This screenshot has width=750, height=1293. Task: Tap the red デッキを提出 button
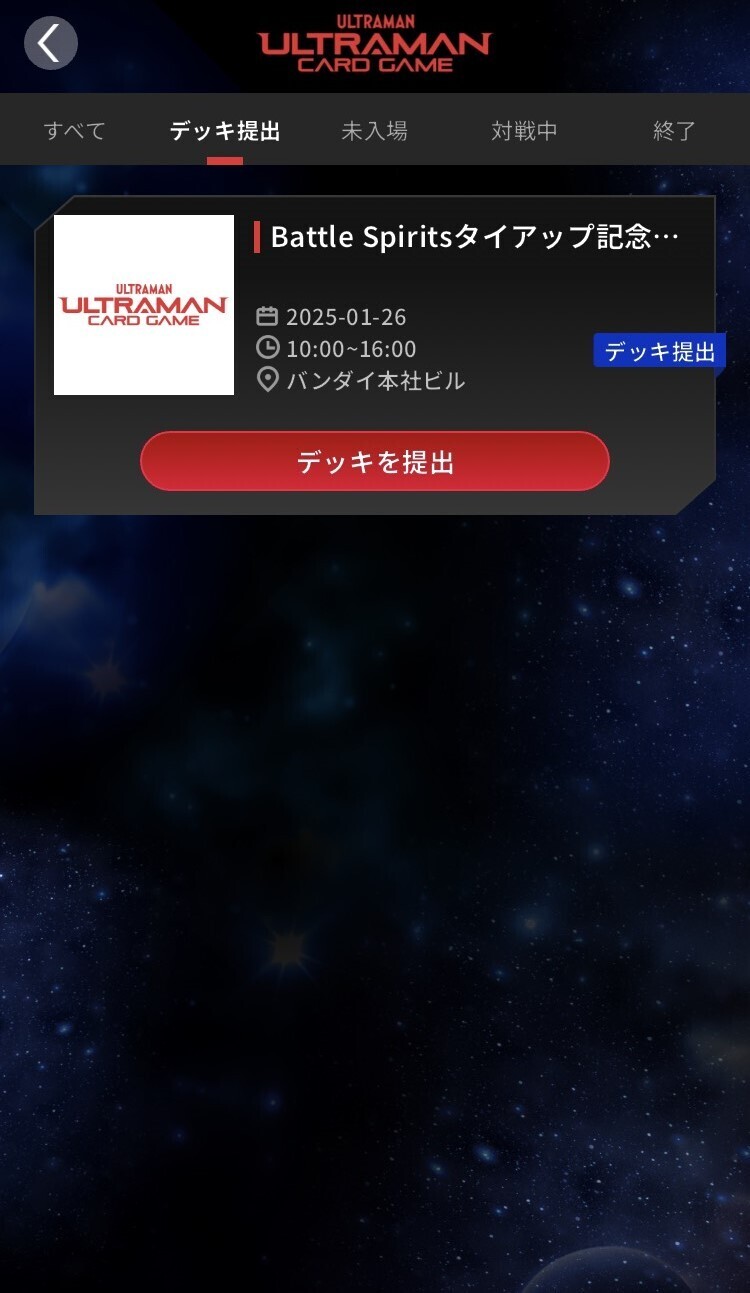tap(375, 461)
